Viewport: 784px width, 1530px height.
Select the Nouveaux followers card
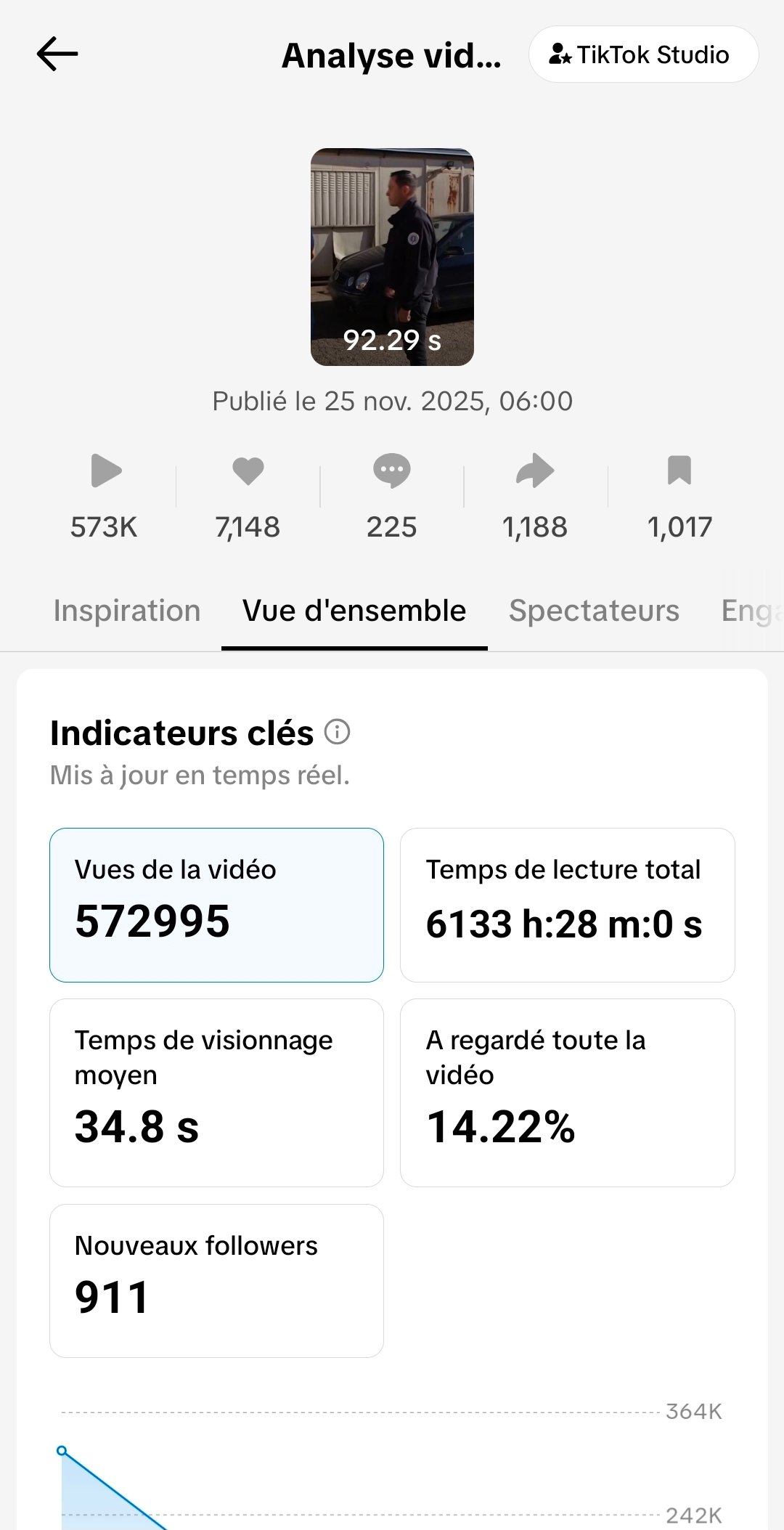216,1280
